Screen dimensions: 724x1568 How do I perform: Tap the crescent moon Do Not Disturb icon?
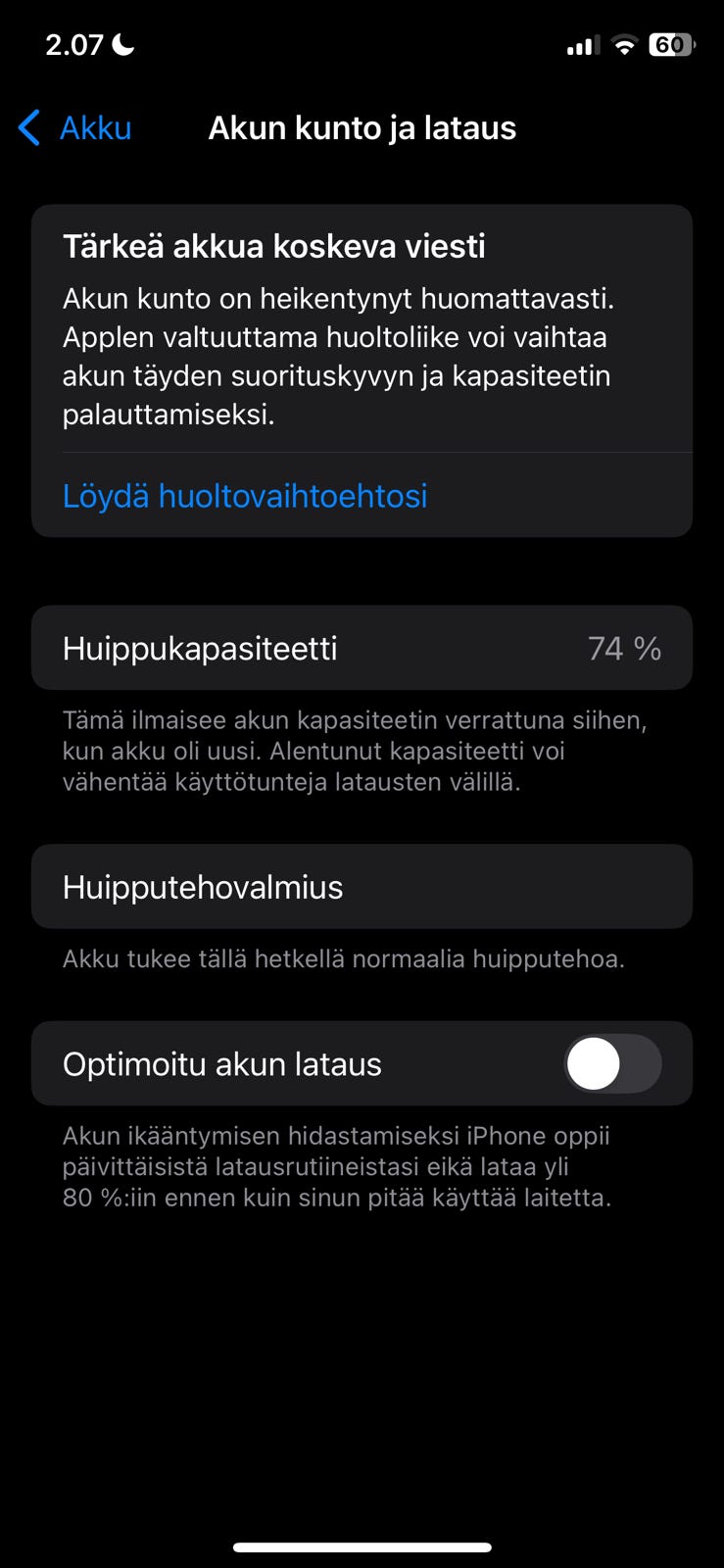[124, 43]
